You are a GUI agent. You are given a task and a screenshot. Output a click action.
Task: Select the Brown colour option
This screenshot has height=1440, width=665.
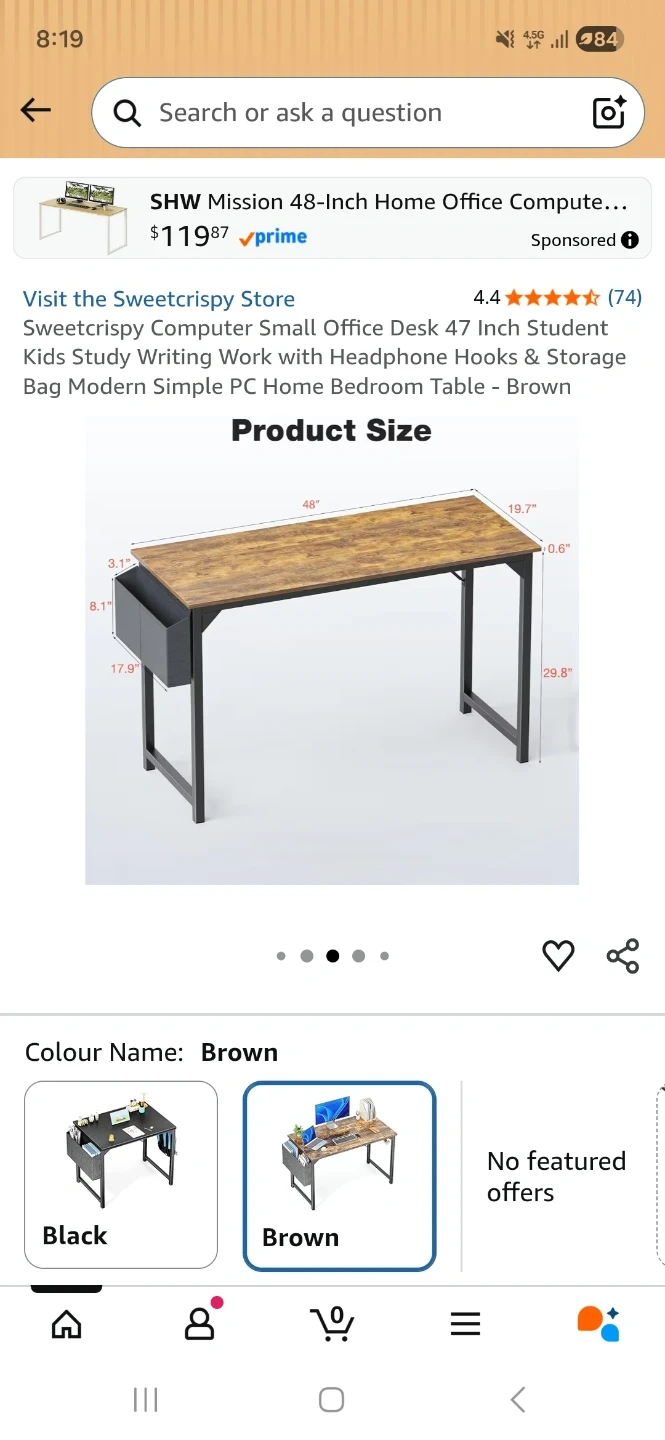pos(339,1175)
